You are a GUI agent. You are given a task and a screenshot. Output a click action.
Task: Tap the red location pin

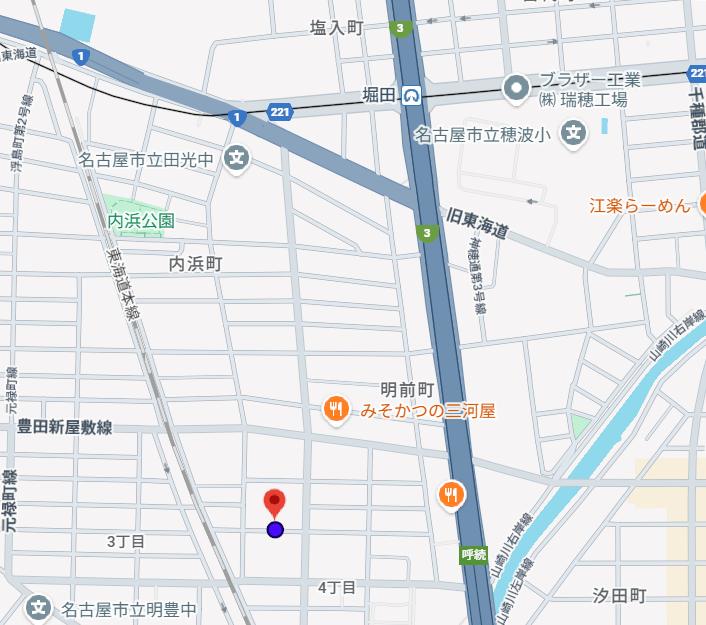tap(275, 502)
